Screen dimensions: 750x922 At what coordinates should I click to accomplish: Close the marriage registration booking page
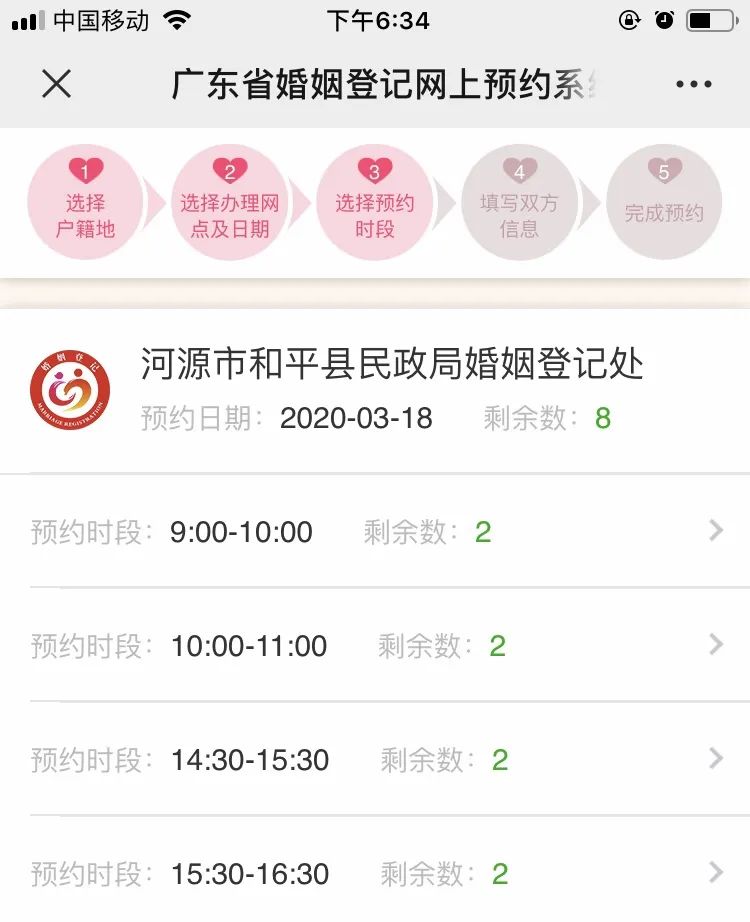pos(57,84)
